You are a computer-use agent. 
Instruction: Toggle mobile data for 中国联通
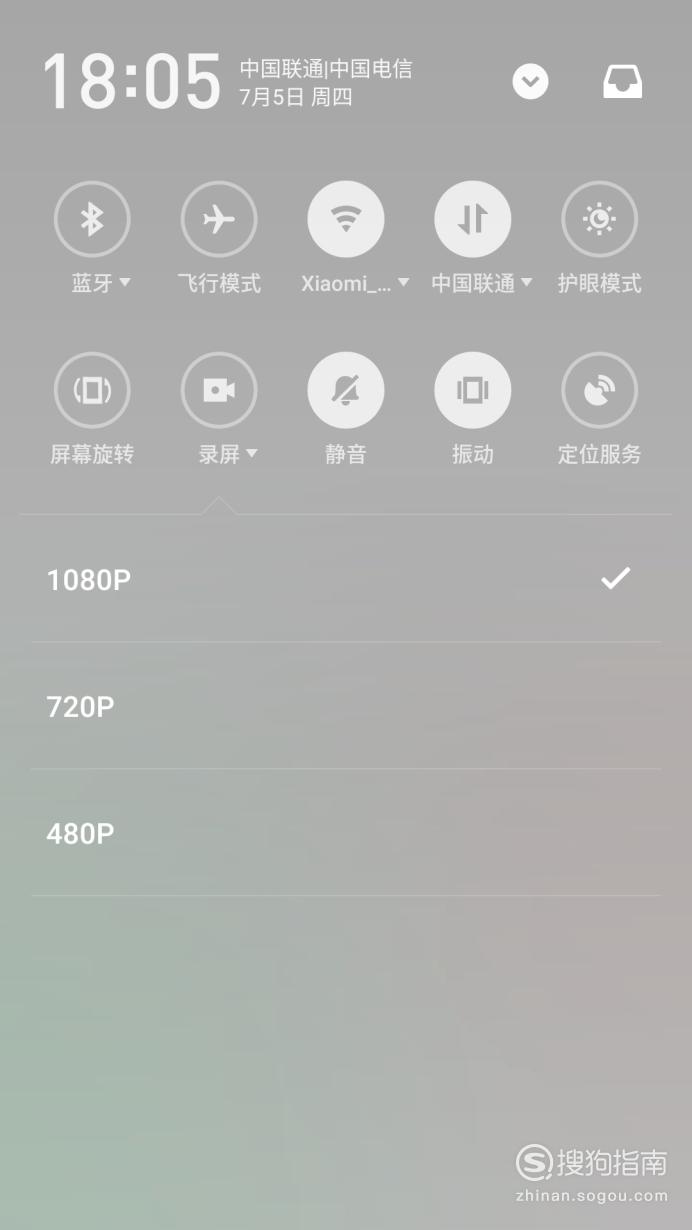(x=473, y=219)
